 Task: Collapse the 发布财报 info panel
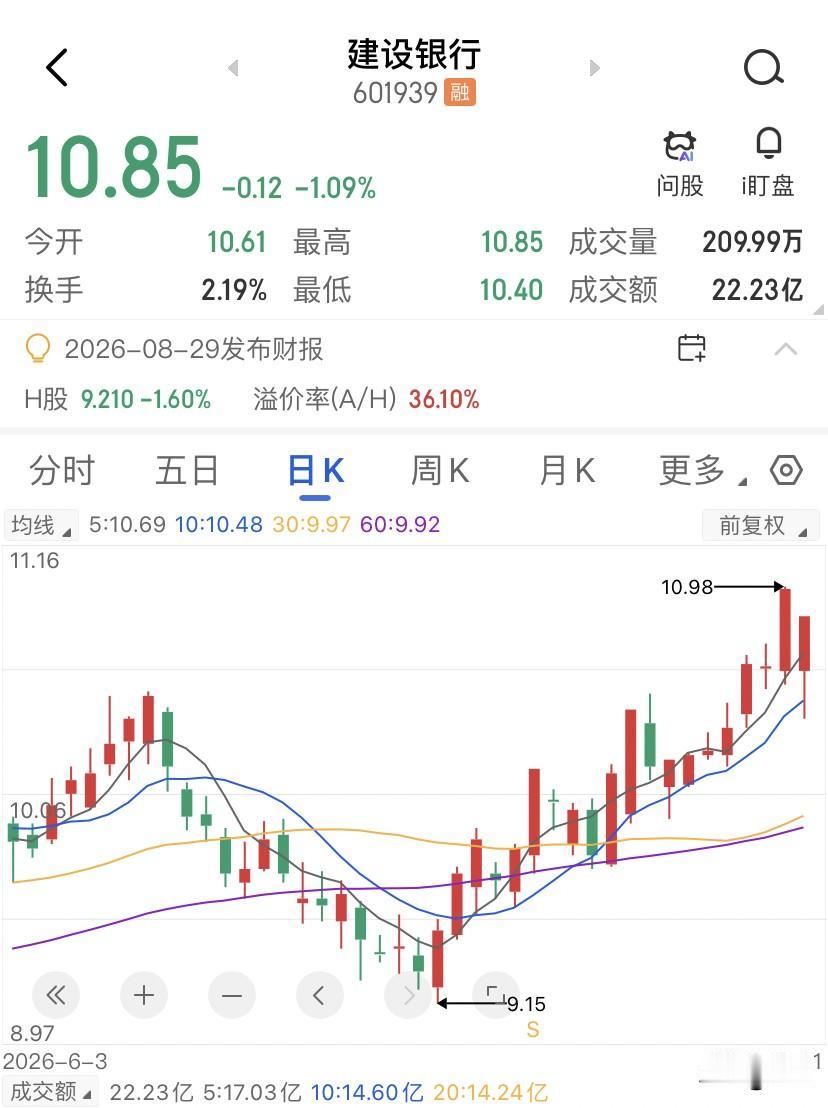click(x=786, y=349)
